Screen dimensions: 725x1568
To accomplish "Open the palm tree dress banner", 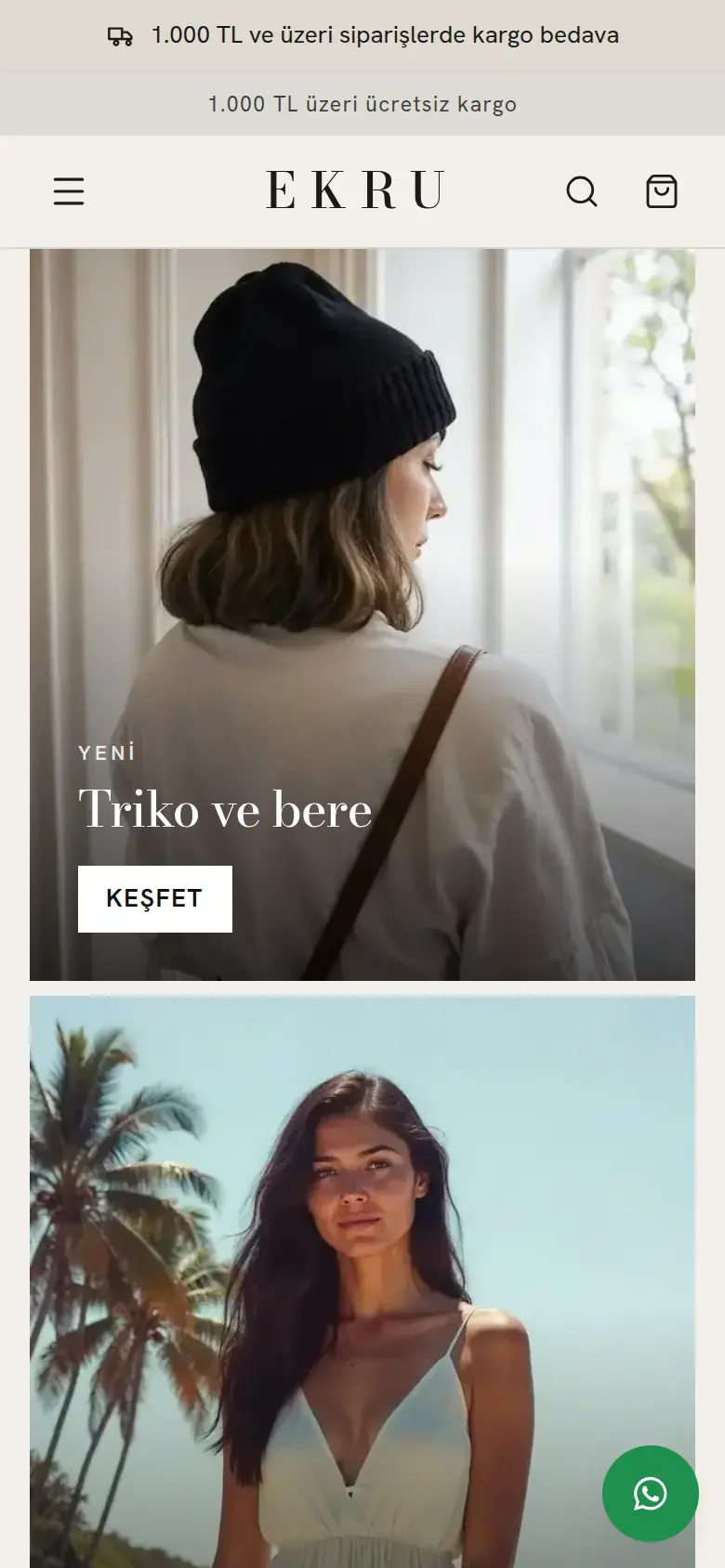I will tap(362, 1282).
